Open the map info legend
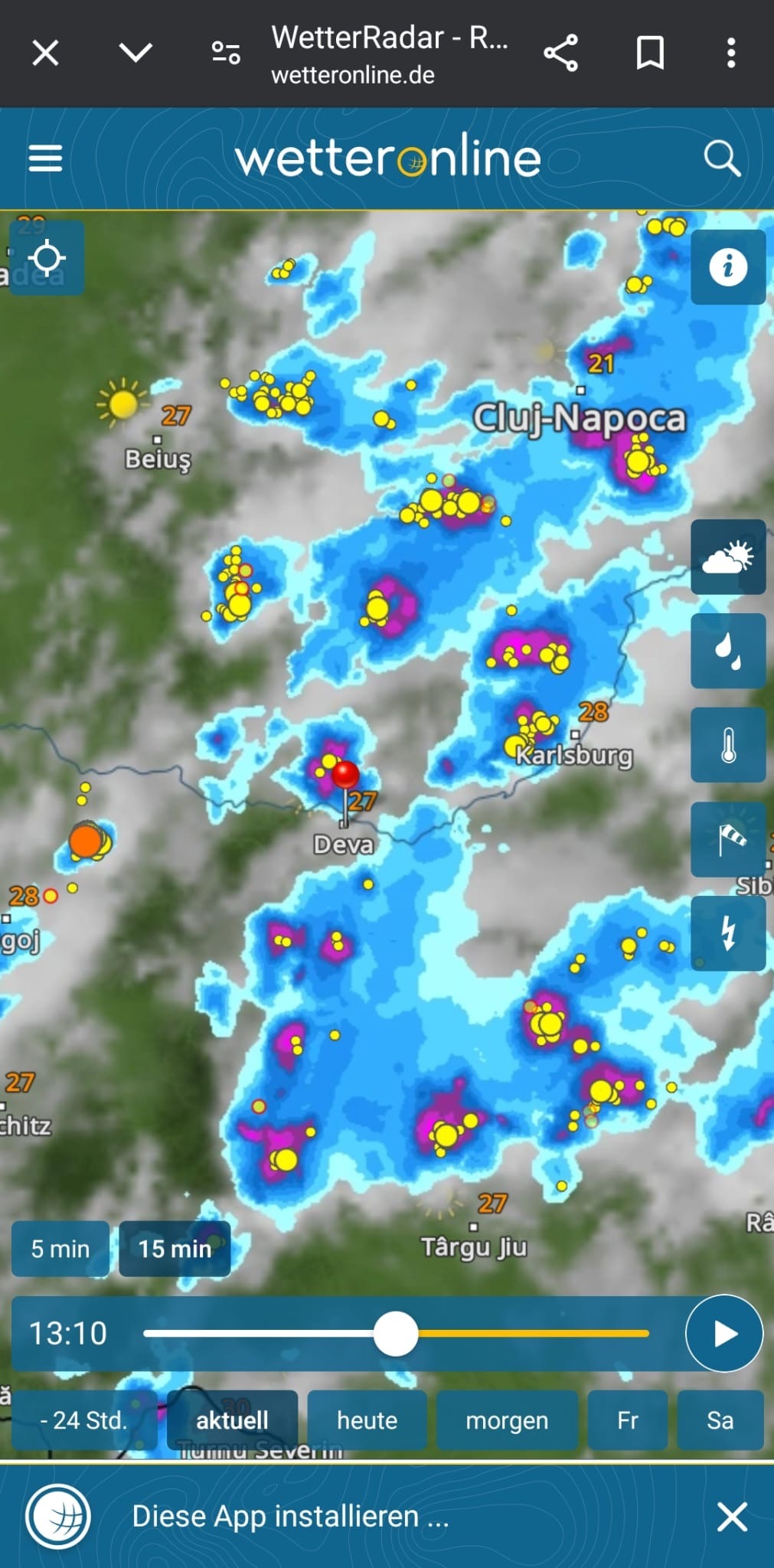The height and width of the screenshot is (1568, 774). click(x=728, y=267)
